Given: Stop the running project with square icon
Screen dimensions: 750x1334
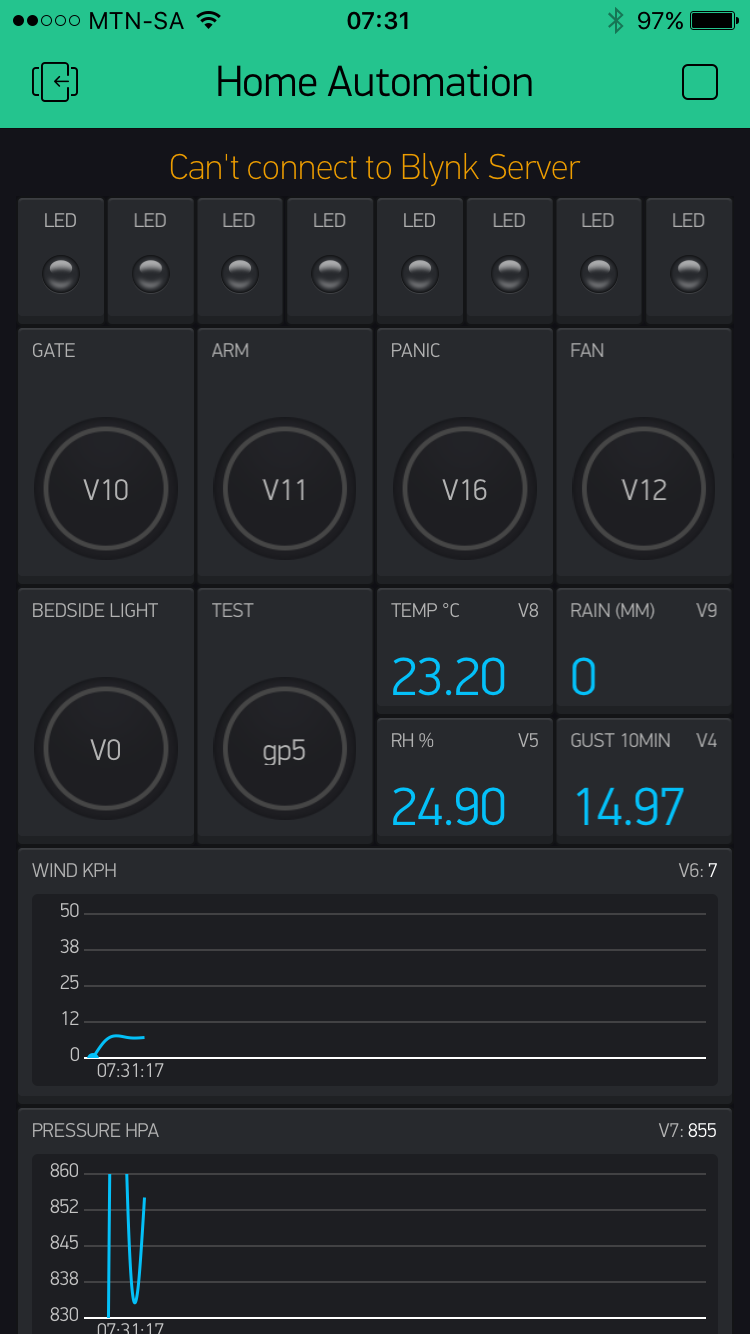Looking at the screenshot, I should coord(699,82).
